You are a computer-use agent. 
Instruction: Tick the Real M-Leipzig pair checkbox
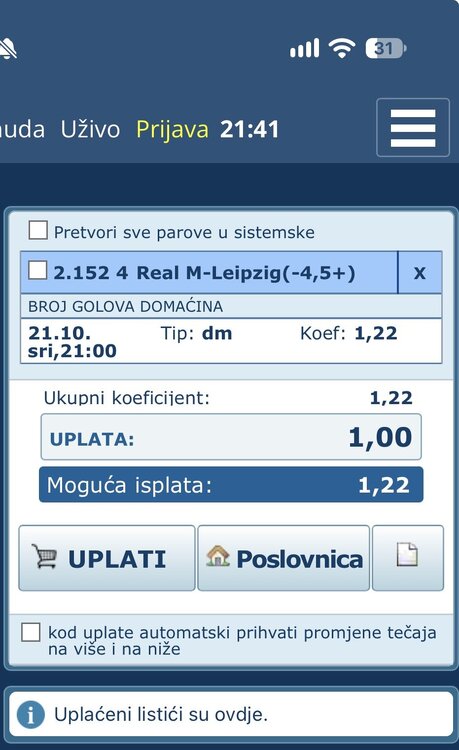pyautogui.click(x=38, y=270)
